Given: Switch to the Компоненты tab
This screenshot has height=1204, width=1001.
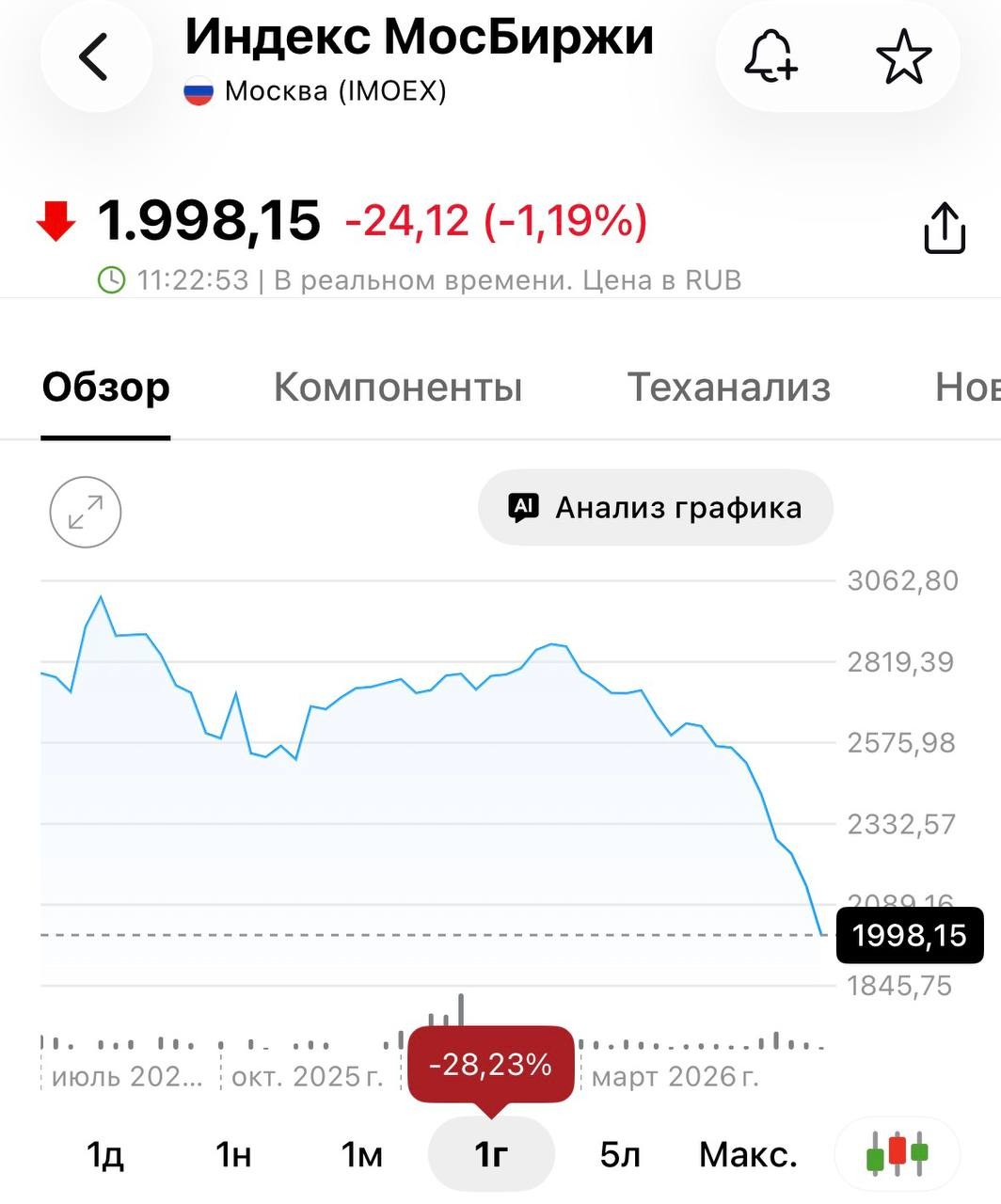Looking at the screenshot, I should 398,388.
